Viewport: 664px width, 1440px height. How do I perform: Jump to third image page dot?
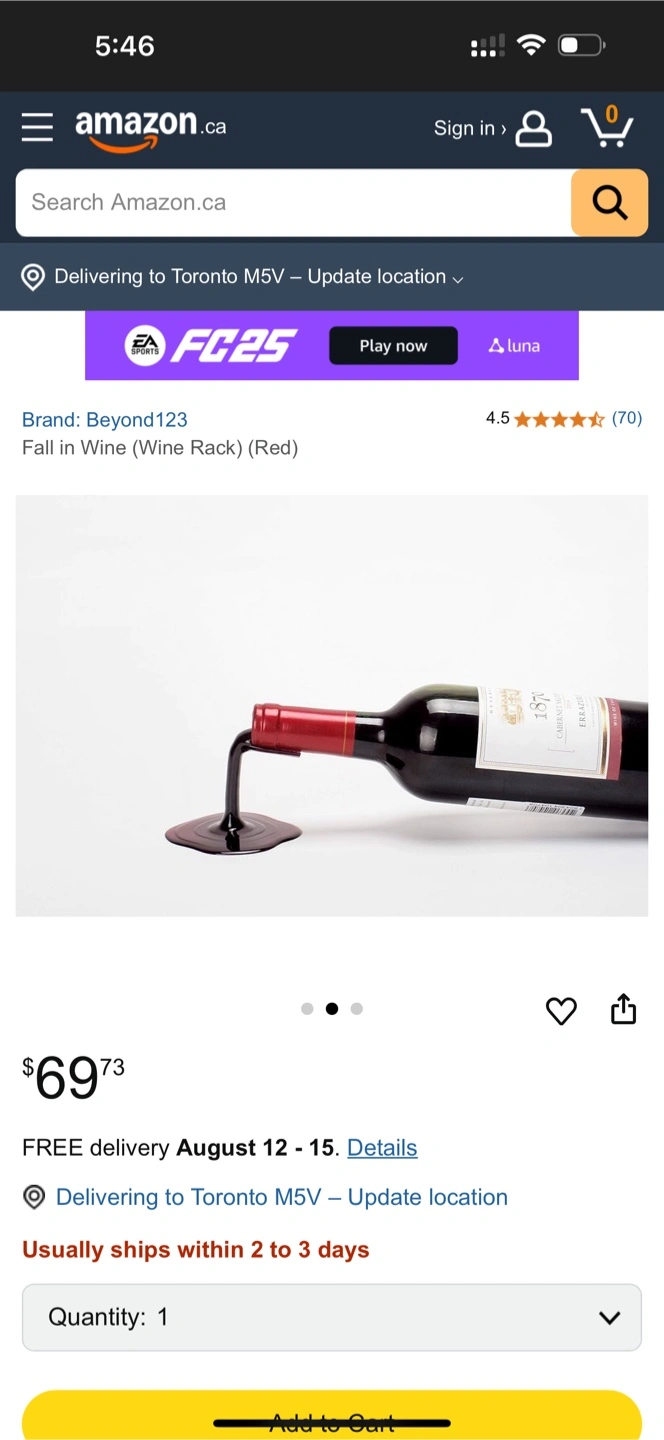(357, 1009)
